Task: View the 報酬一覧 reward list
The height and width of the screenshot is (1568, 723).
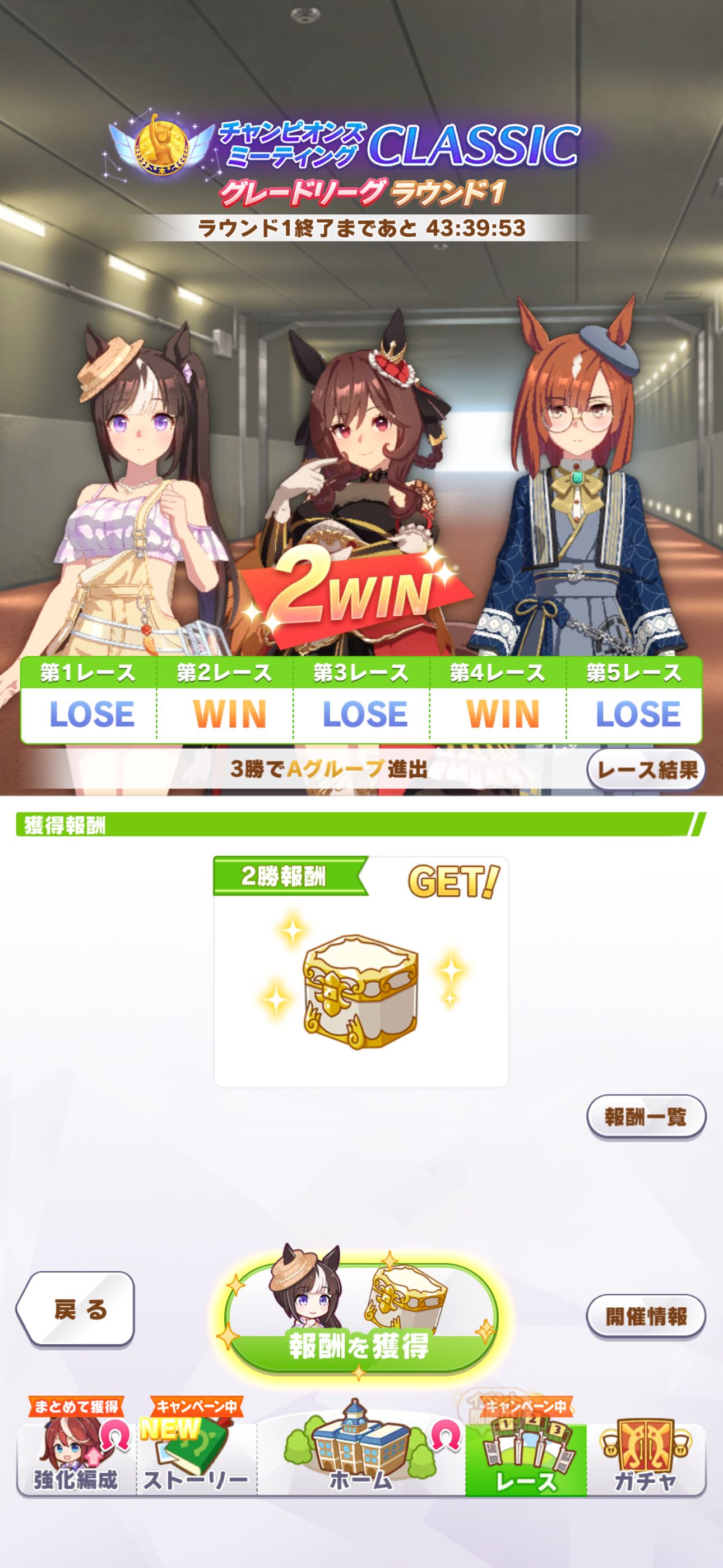Action: pyautogui.click(x=646, y=1117)
